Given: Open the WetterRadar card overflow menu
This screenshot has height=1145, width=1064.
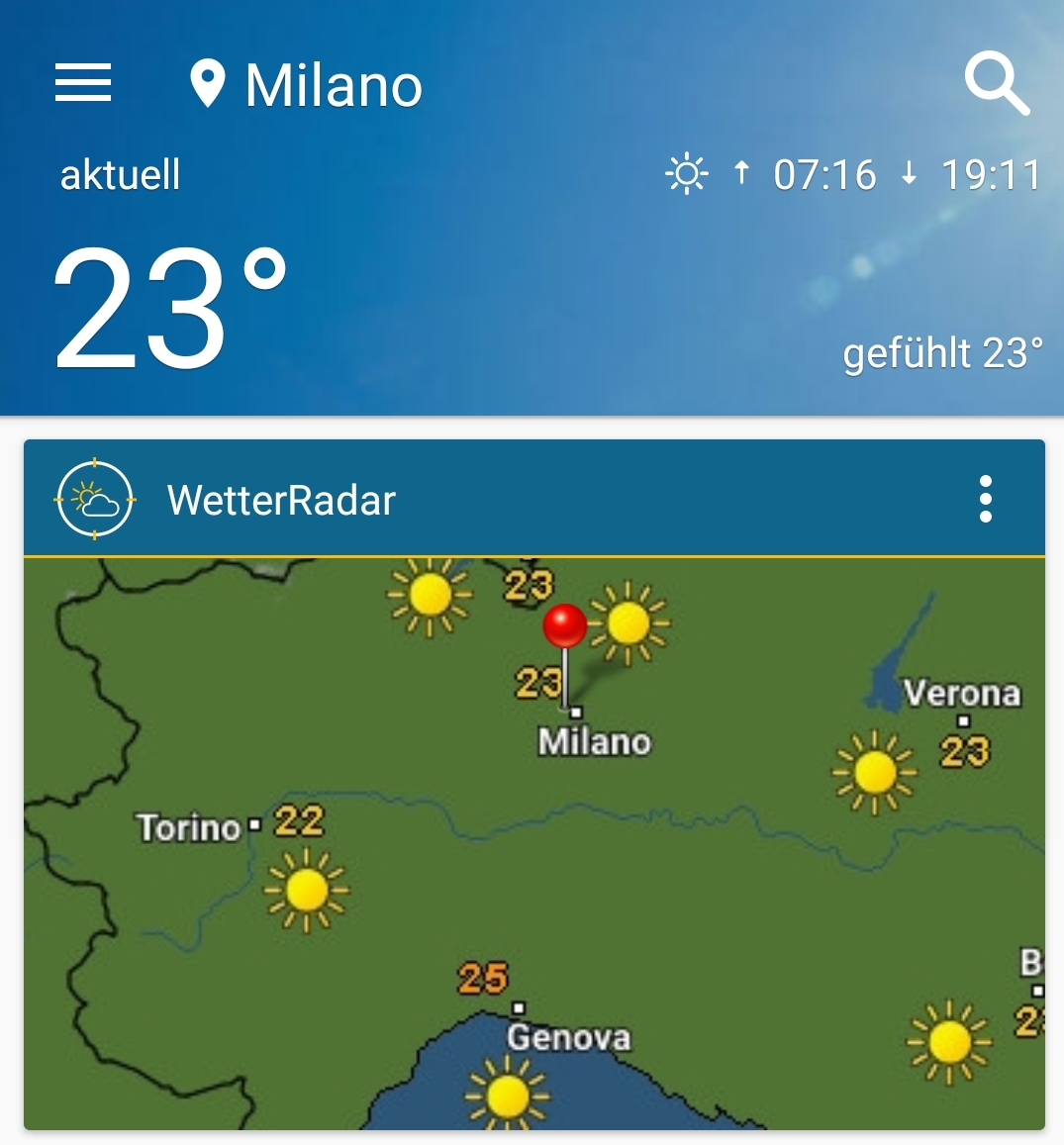Looking at the screenshot, I should point(985,499).
